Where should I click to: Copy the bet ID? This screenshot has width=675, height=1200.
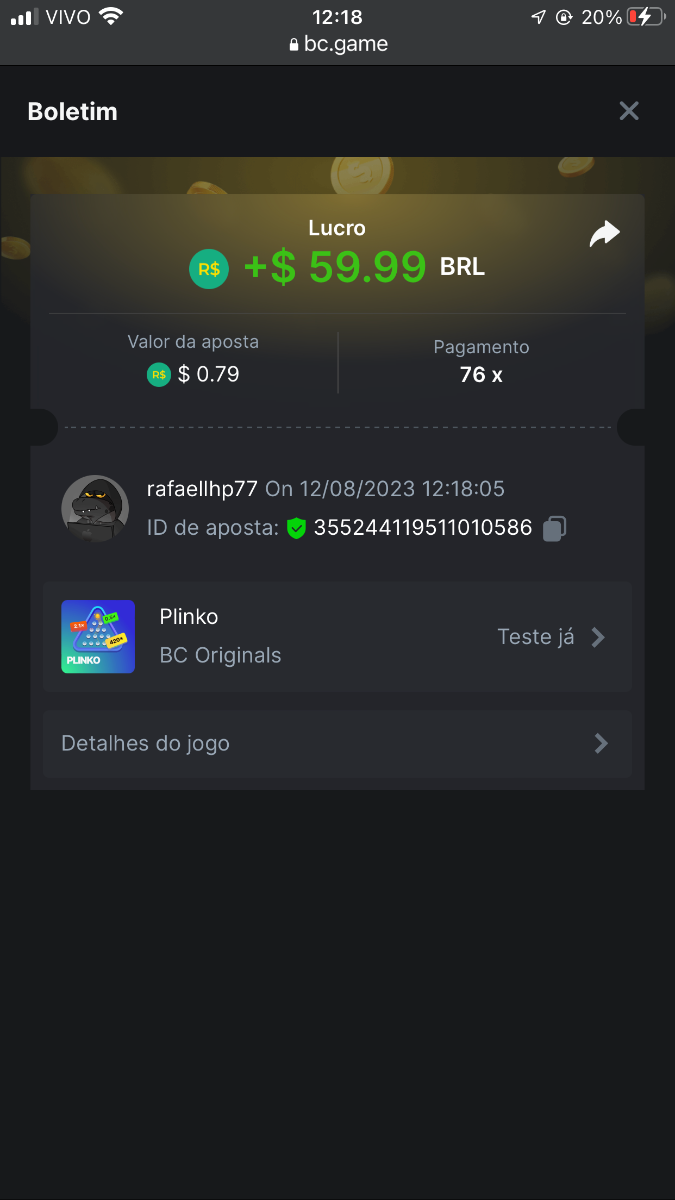[x=554, y=528]
